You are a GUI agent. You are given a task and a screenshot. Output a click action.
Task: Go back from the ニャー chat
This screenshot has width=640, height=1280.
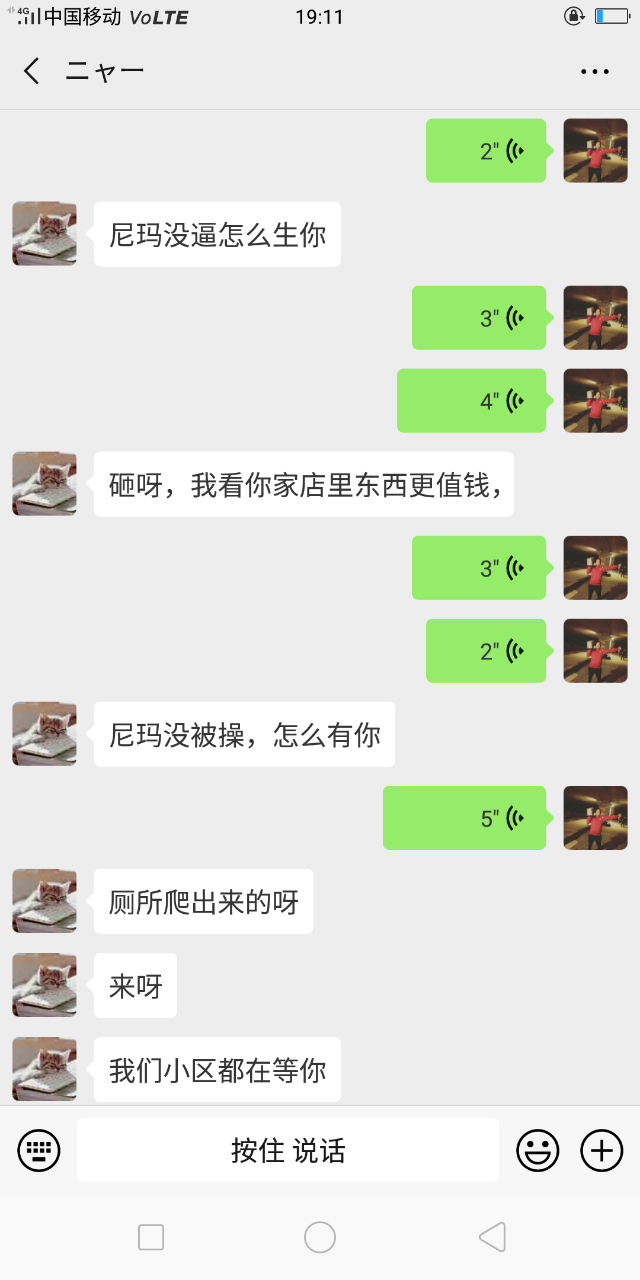point(32,71)
